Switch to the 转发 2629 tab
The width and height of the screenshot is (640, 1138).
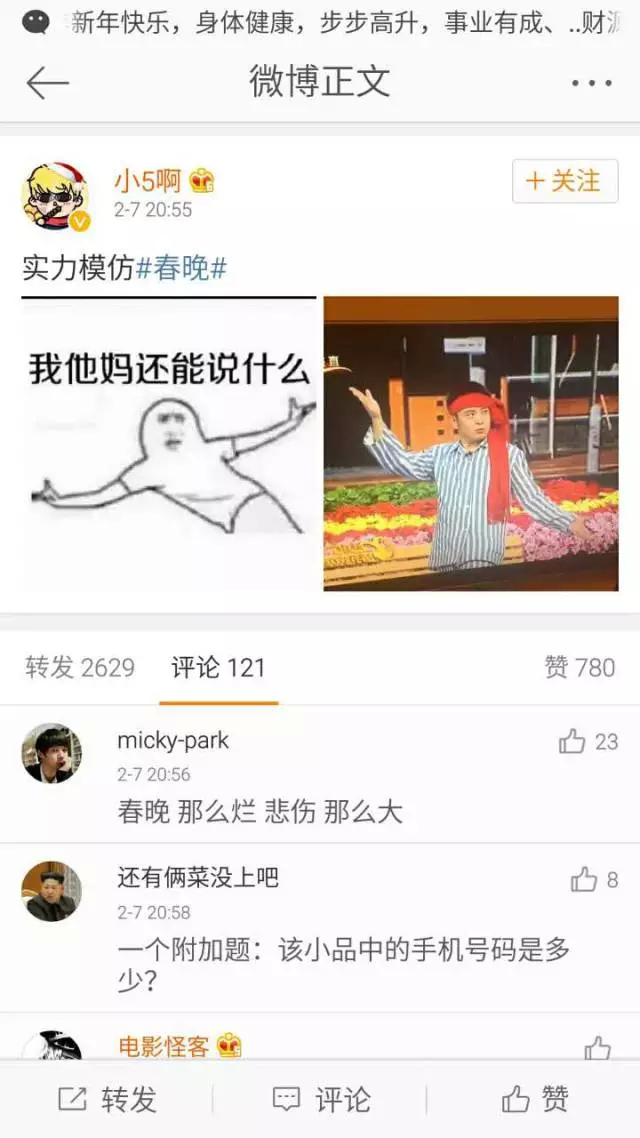pyautogui.click(x=80, y=668)
